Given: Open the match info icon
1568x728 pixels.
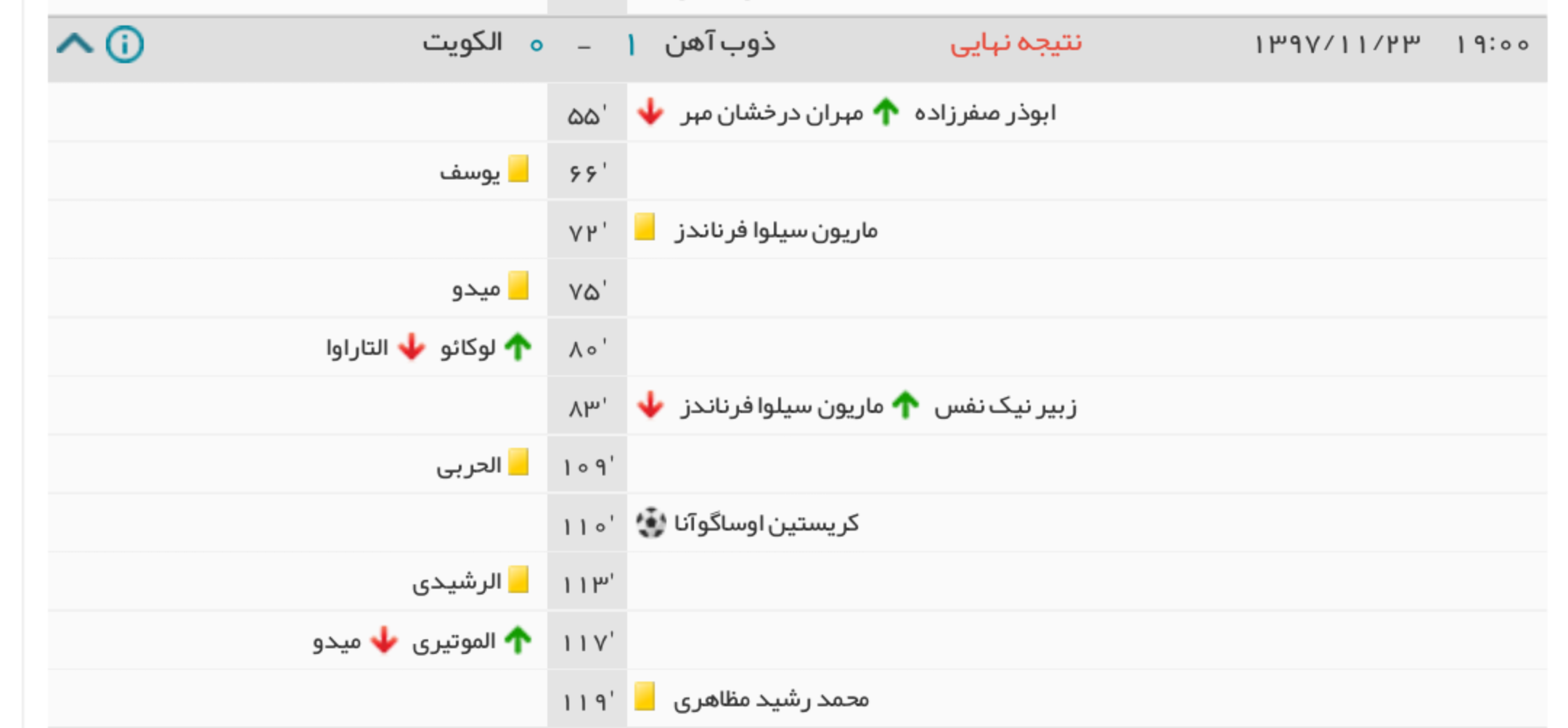Looking at the screenshot, I should tap(125, 45).
